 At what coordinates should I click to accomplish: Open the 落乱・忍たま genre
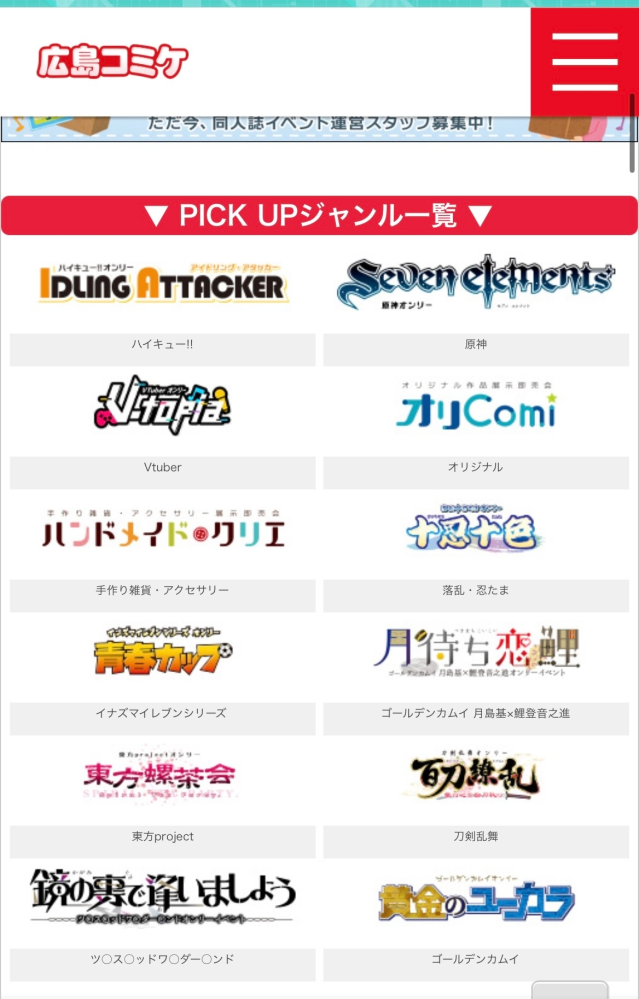pos(476,532)
